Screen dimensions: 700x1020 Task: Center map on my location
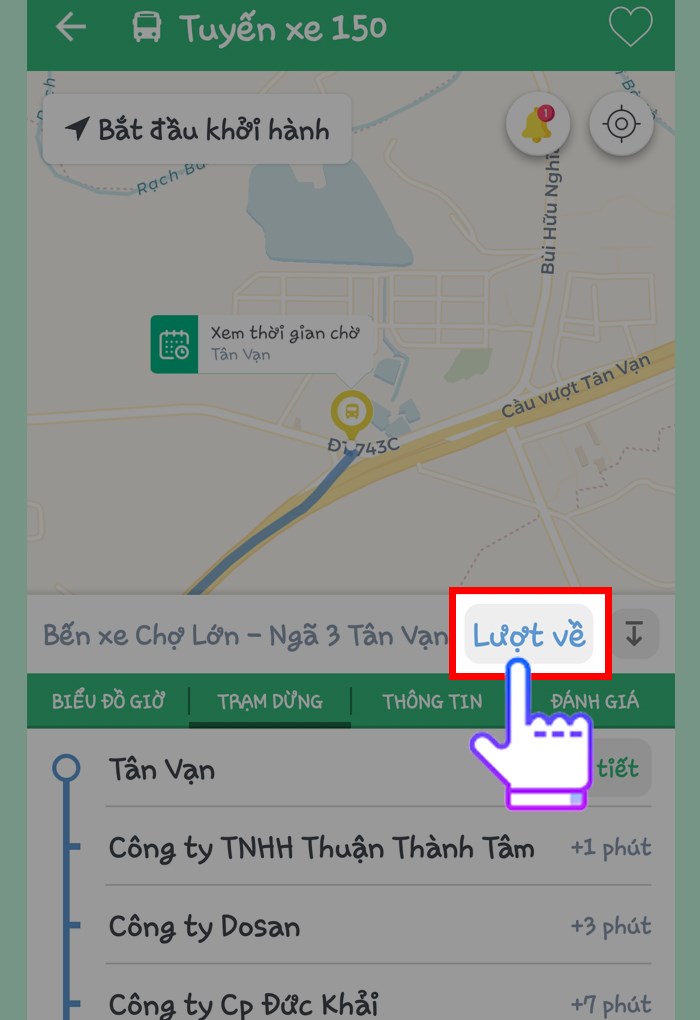[621, 126]
